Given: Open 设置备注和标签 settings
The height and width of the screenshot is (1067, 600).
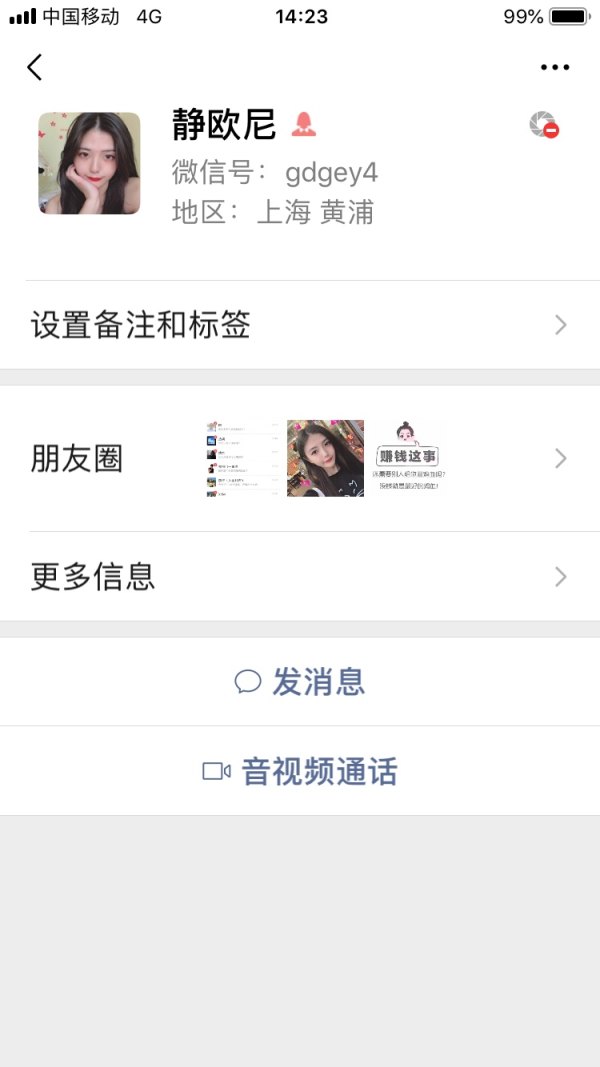Looking at the screenshot, I should (300, 325).
